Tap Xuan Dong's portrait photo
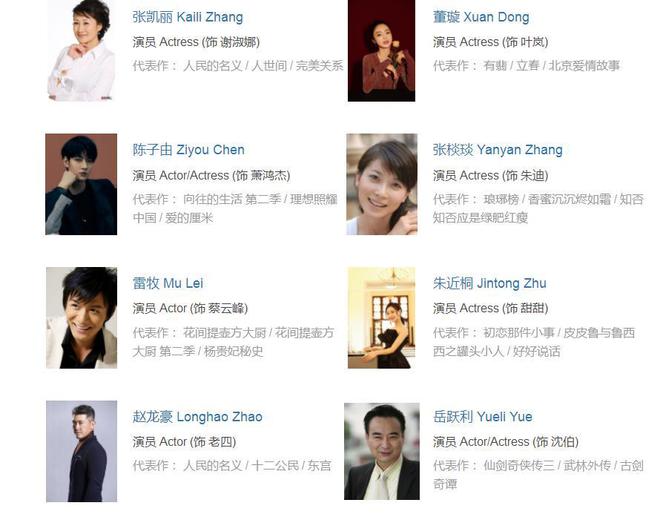 coord(381,50)
